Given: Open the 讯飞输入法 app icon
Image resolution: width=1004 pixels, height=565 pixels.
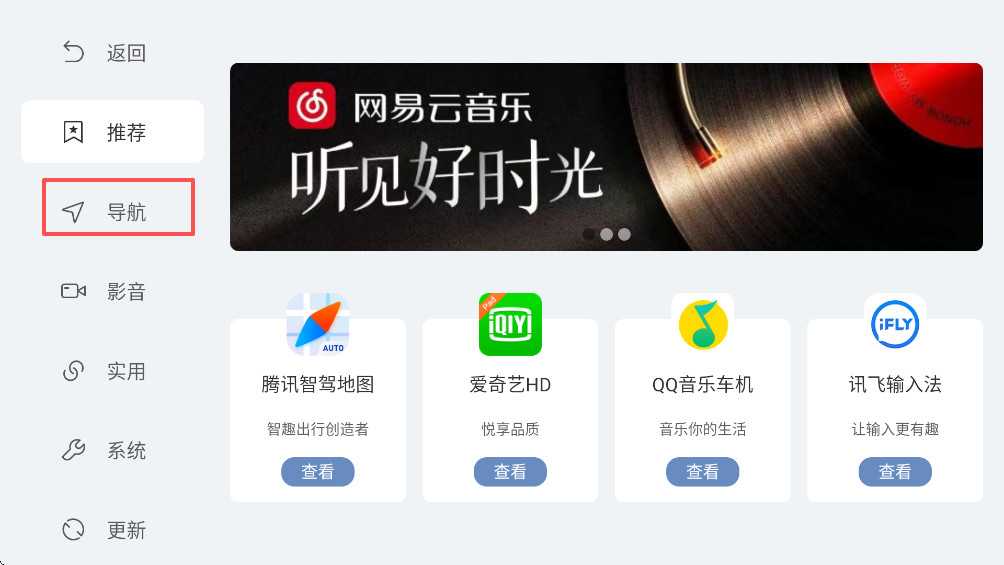Looking at the screenshot, I should (895, 324).
